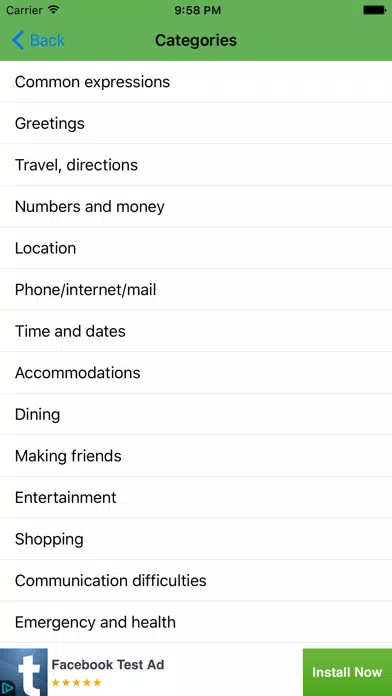Open the Accommodations category
Viewport: 392px width, 696px height.
[x=196, y=372]
